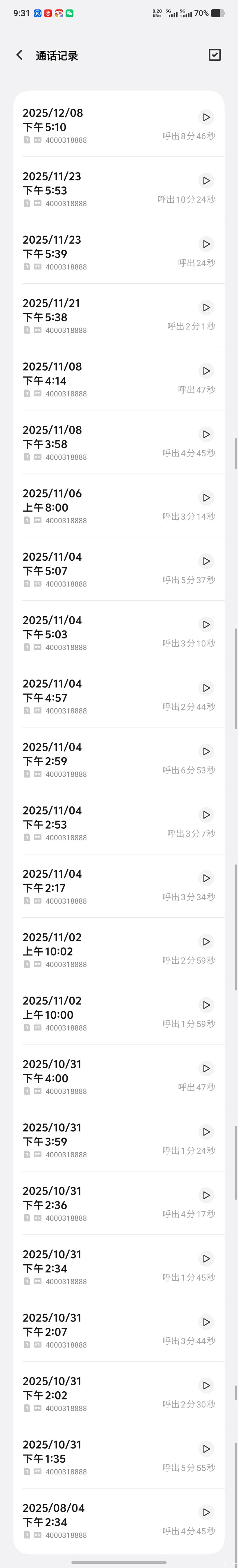This screenshot has height=1568, width=238.
Task: Play the 2025/11/04 下午2:59 recording
Action: pos(206,751)
